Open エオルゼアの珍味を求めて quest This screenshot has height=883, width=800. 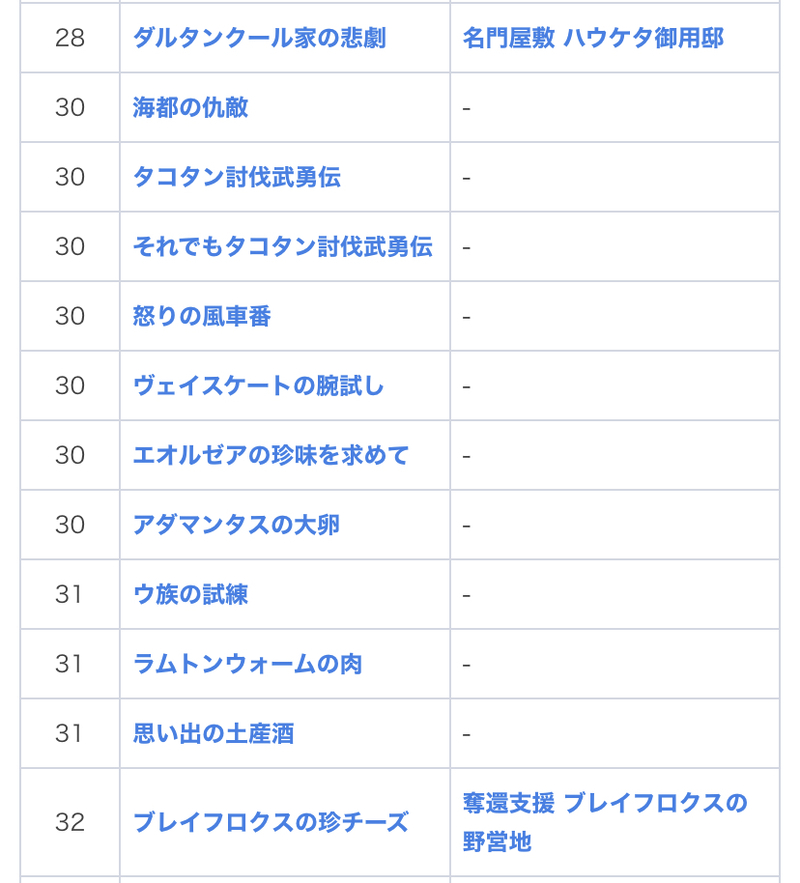(271, 455)
